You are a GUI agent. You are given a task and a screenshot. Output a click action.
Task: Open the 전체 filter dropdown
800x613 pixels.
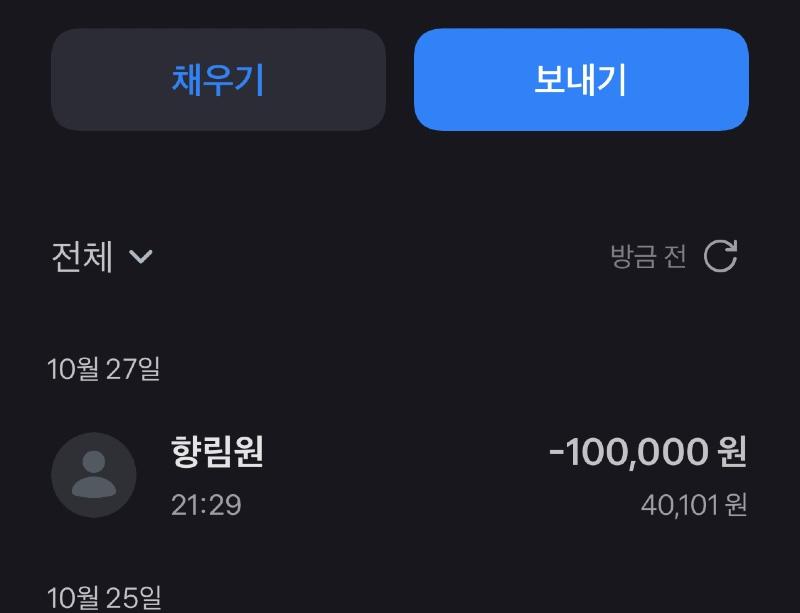pyautogui.click(x=101, y=257)
